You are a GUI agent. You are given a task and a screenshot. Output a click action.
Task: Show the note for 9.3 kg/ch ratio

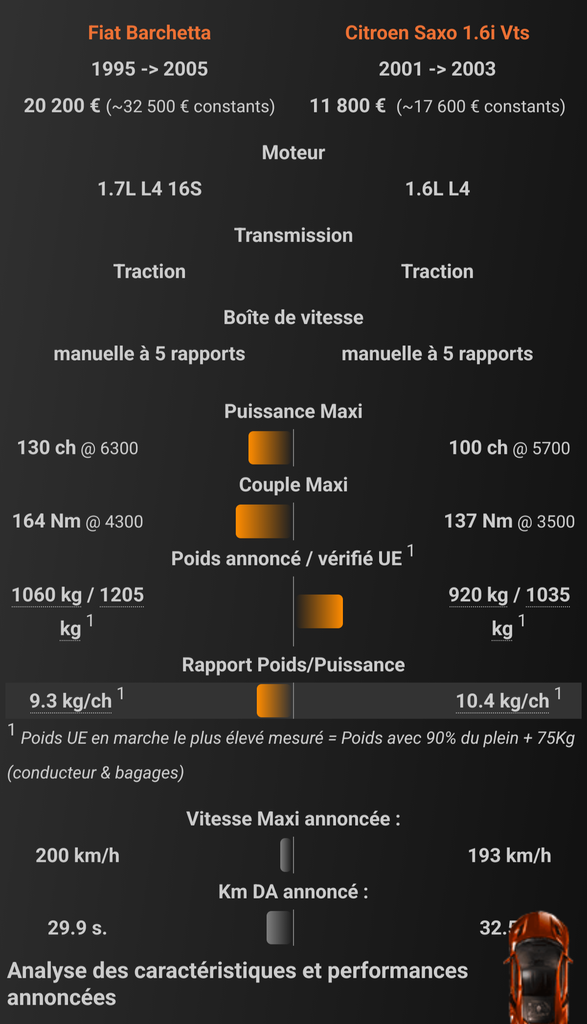click(x=71, y=701)
